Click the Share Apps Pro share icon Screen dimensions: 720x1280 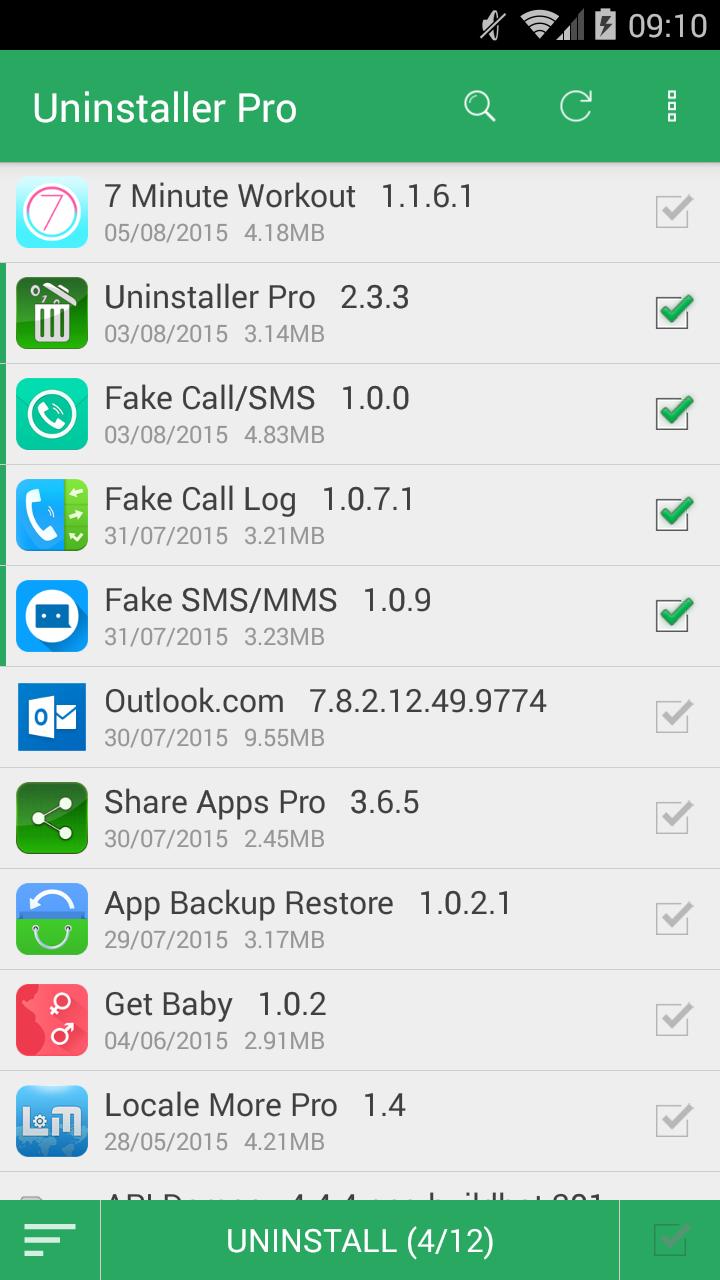(x=51, y=818)
